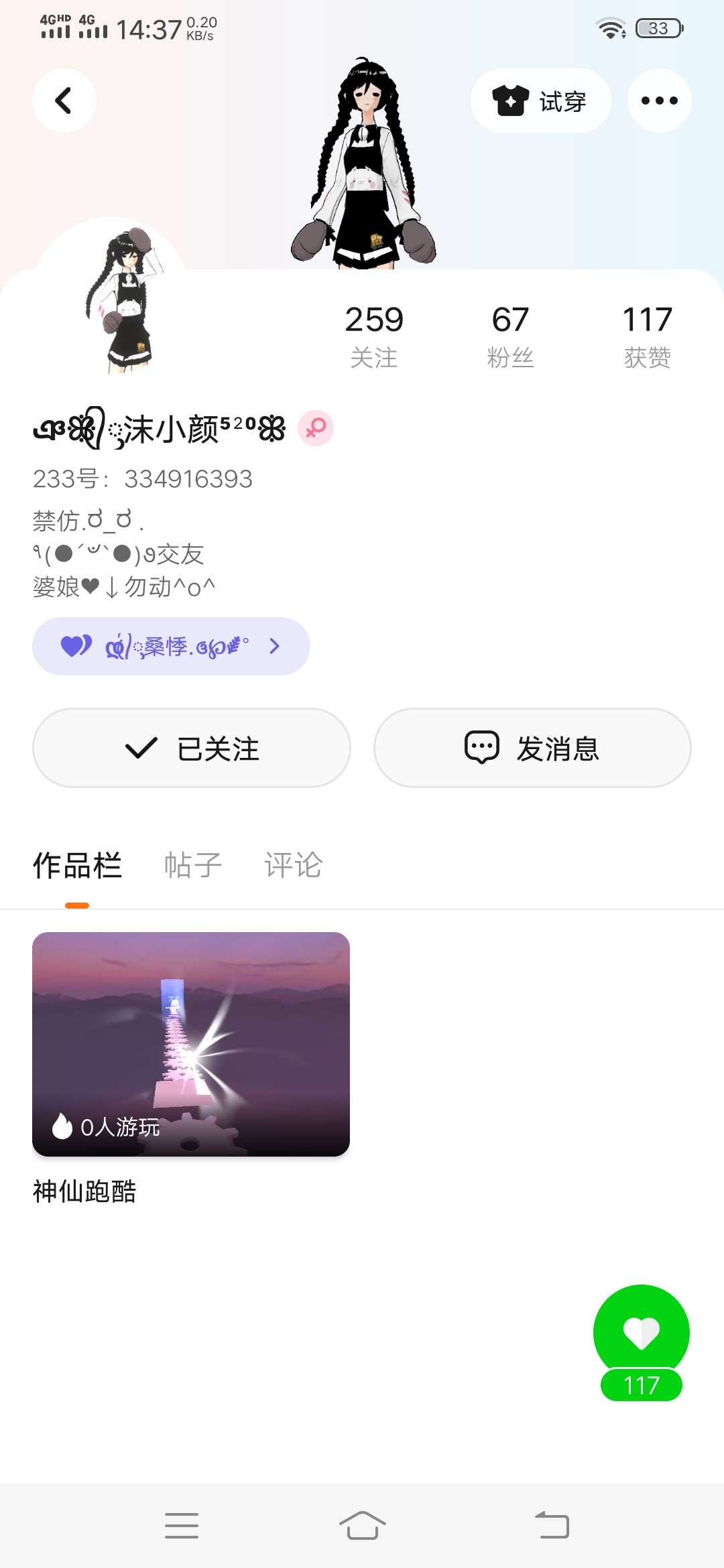Viewport: 724px width, 1568px height.
Task: Open the 桑悸 partner profile chip
Action: click(171, 646)
